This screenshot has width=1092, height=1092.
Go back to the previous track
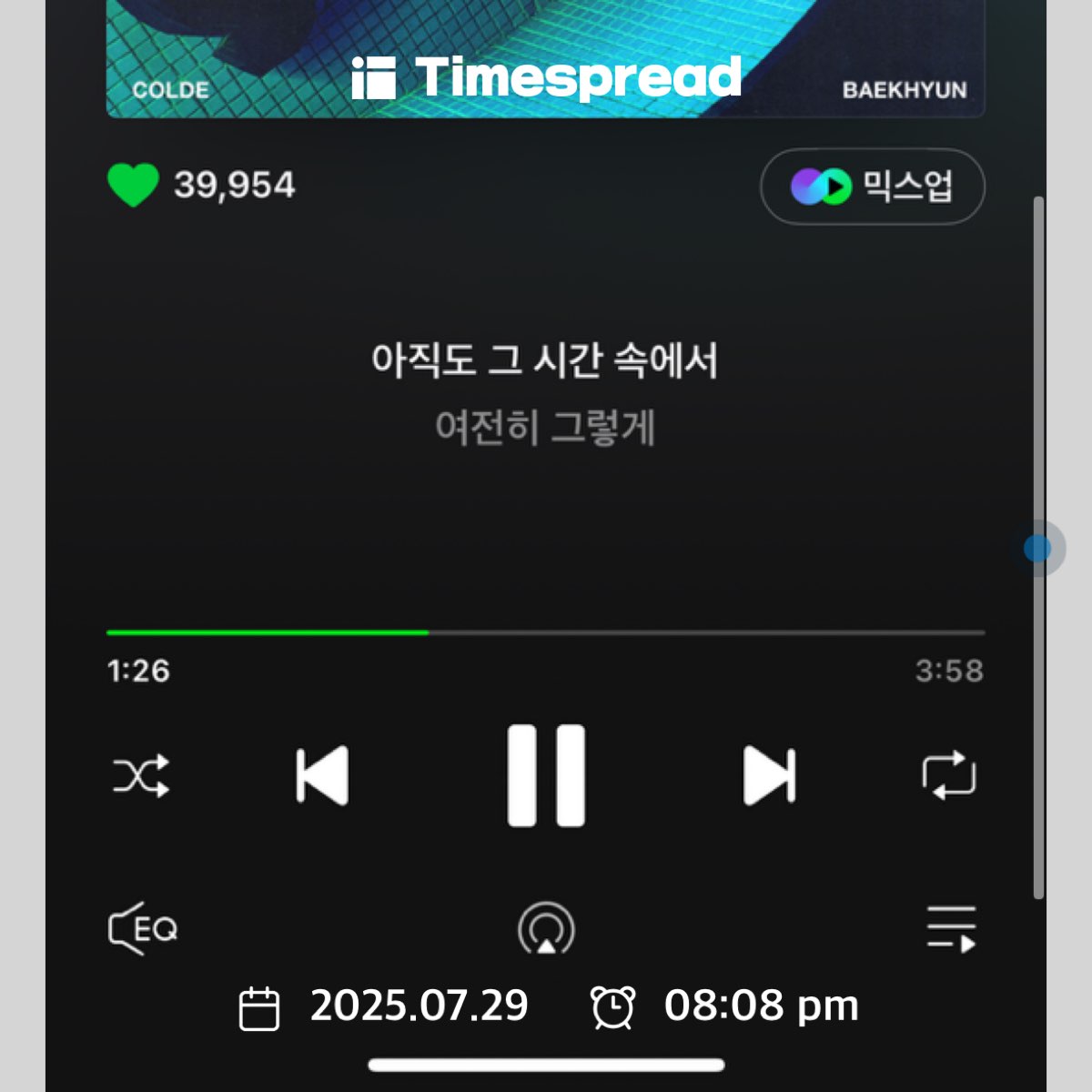tap(323, 776)
